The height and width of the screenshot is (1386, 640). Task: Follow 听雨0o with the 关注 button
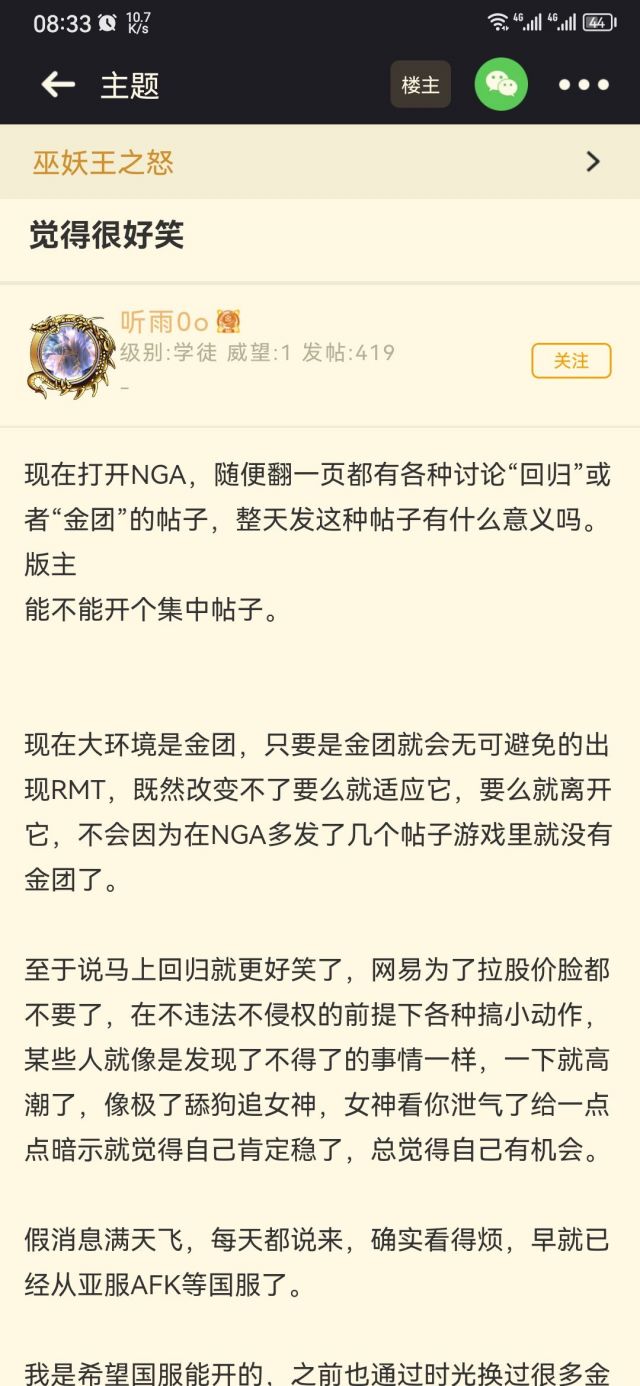pos(571,361)
